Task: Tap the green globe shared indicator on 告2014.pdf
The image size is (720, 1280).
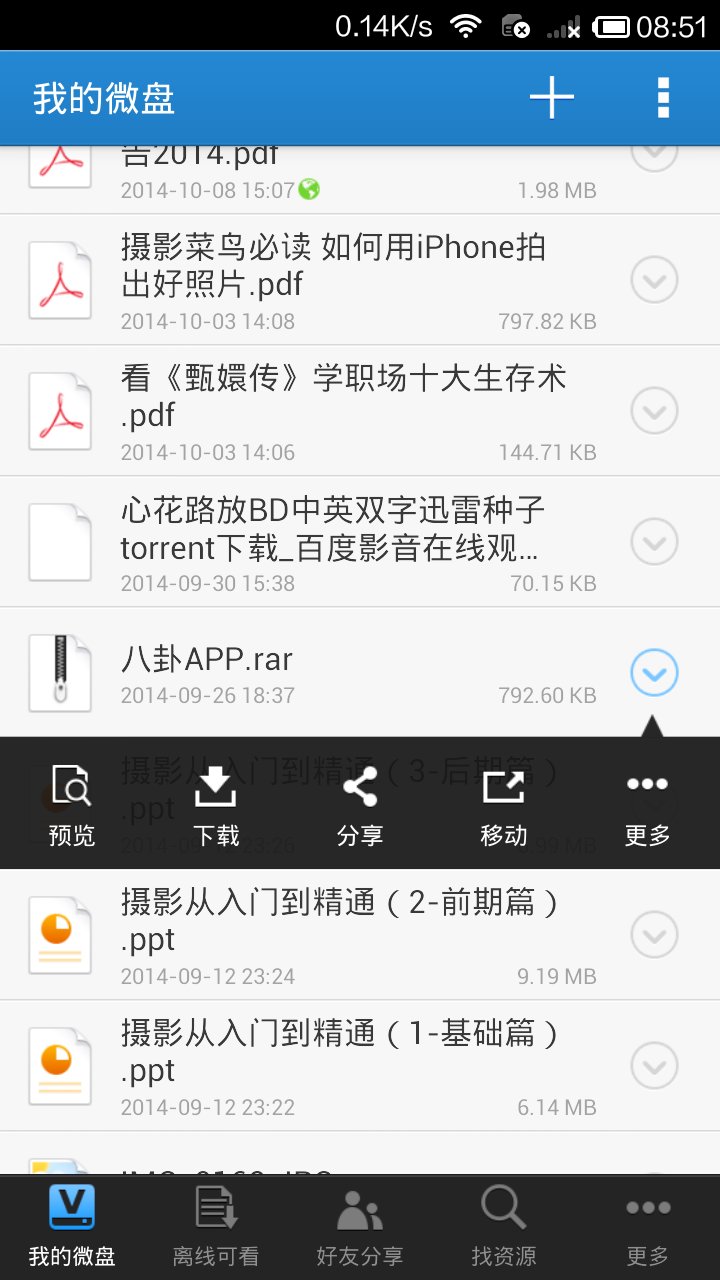Action: pos(309,188)
